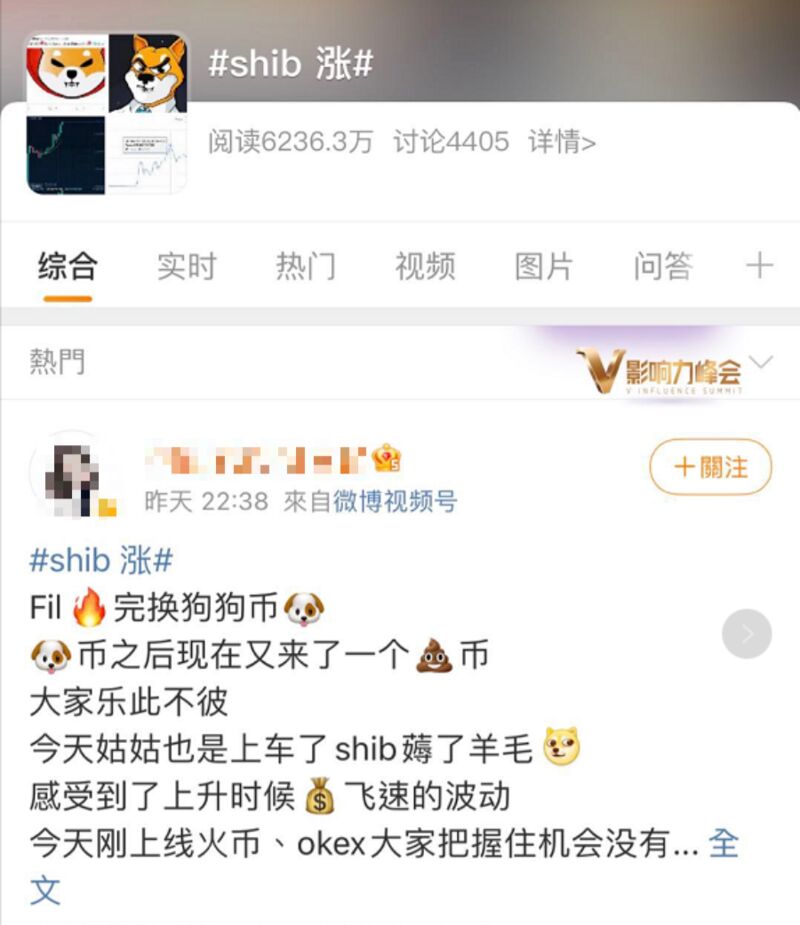
Task: Follow the poster with the 關注 button
Action: tap(710, 467)
